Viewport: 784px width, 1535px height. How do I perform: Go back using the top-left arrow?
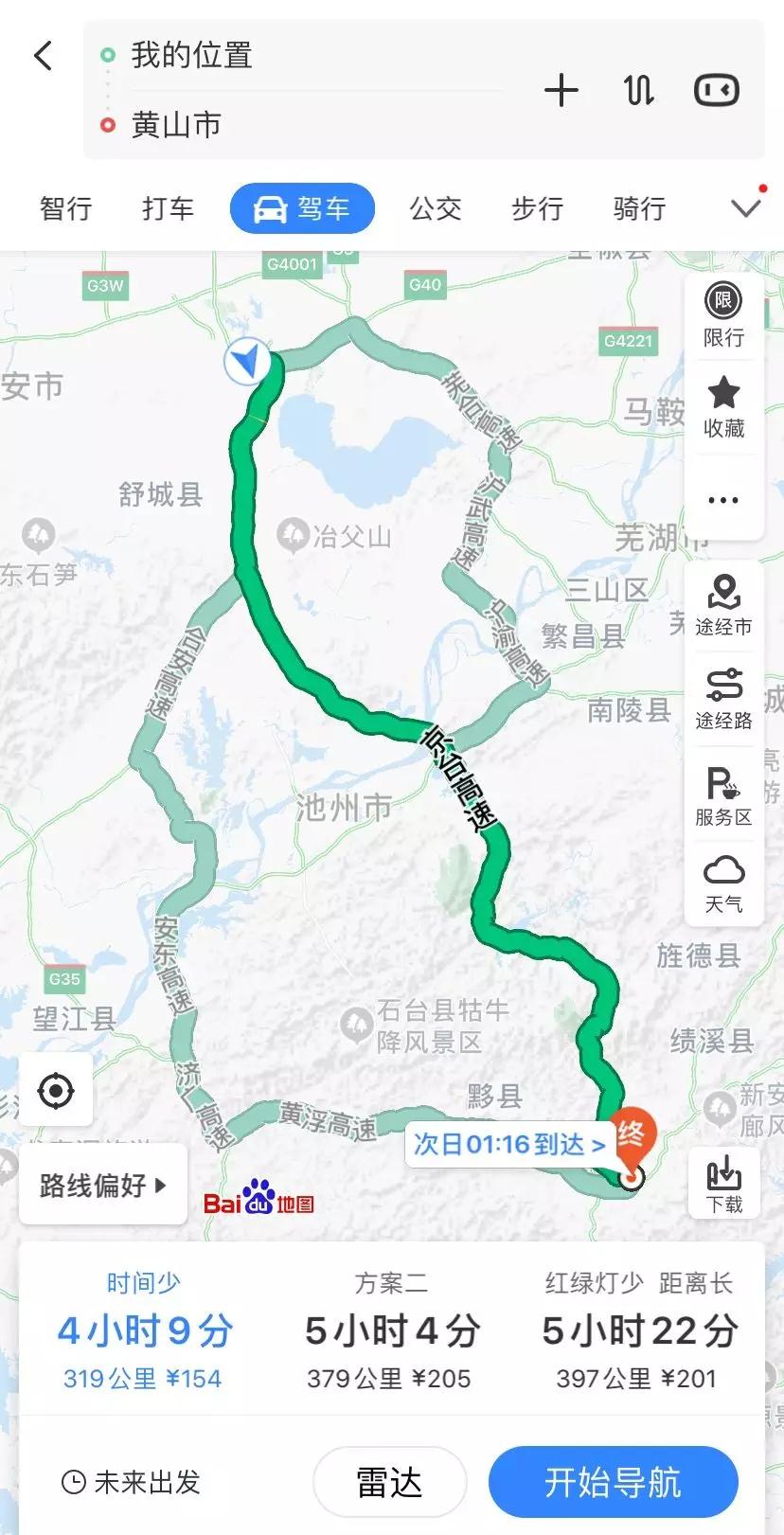click(x=44, y=56)
